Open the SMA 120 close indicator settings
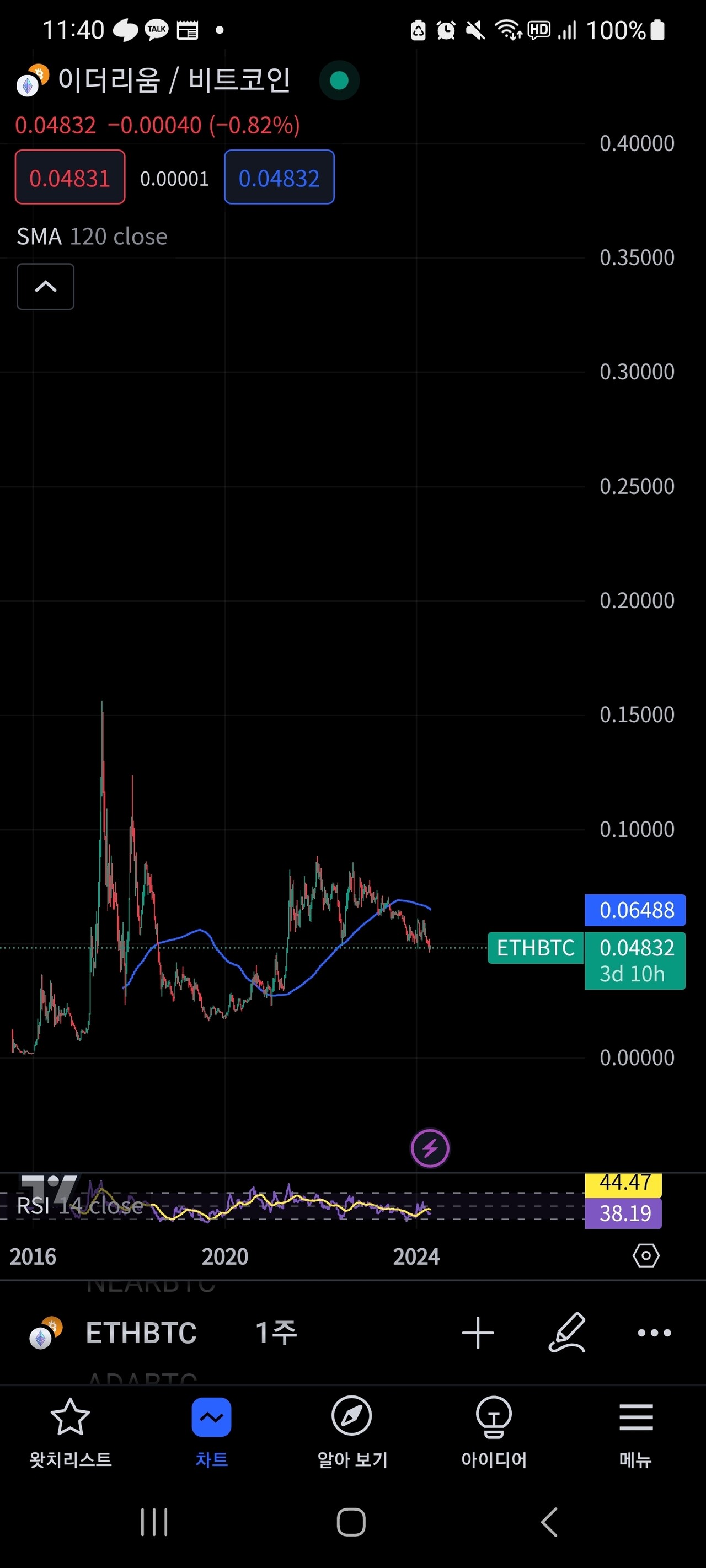Image resolution: width=706 pixels, height=1568 pixels. [x=92, y=236]
